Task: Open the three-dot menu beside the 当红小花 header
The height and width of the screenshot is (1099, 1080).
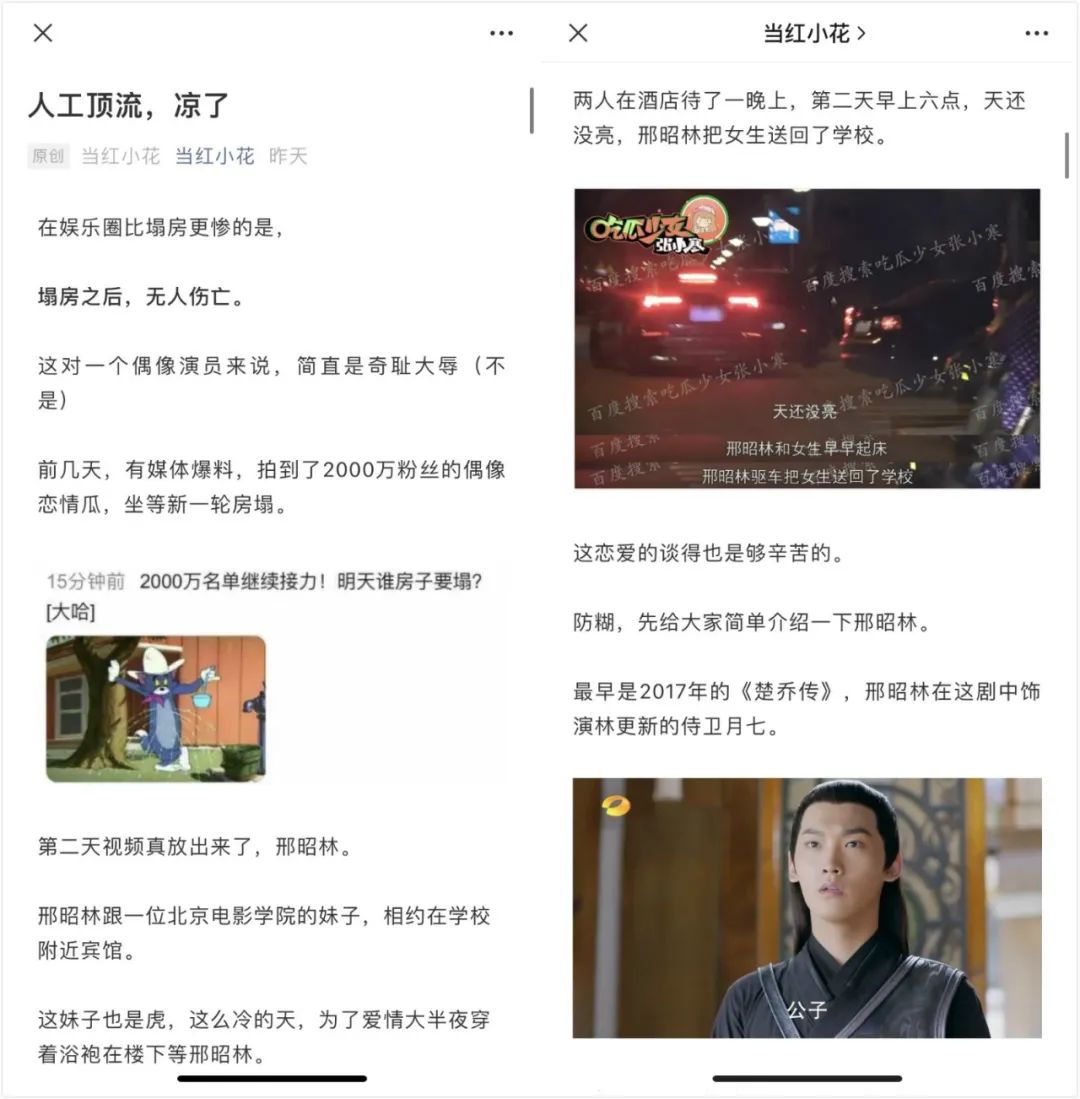Action: click(1037, 33)
